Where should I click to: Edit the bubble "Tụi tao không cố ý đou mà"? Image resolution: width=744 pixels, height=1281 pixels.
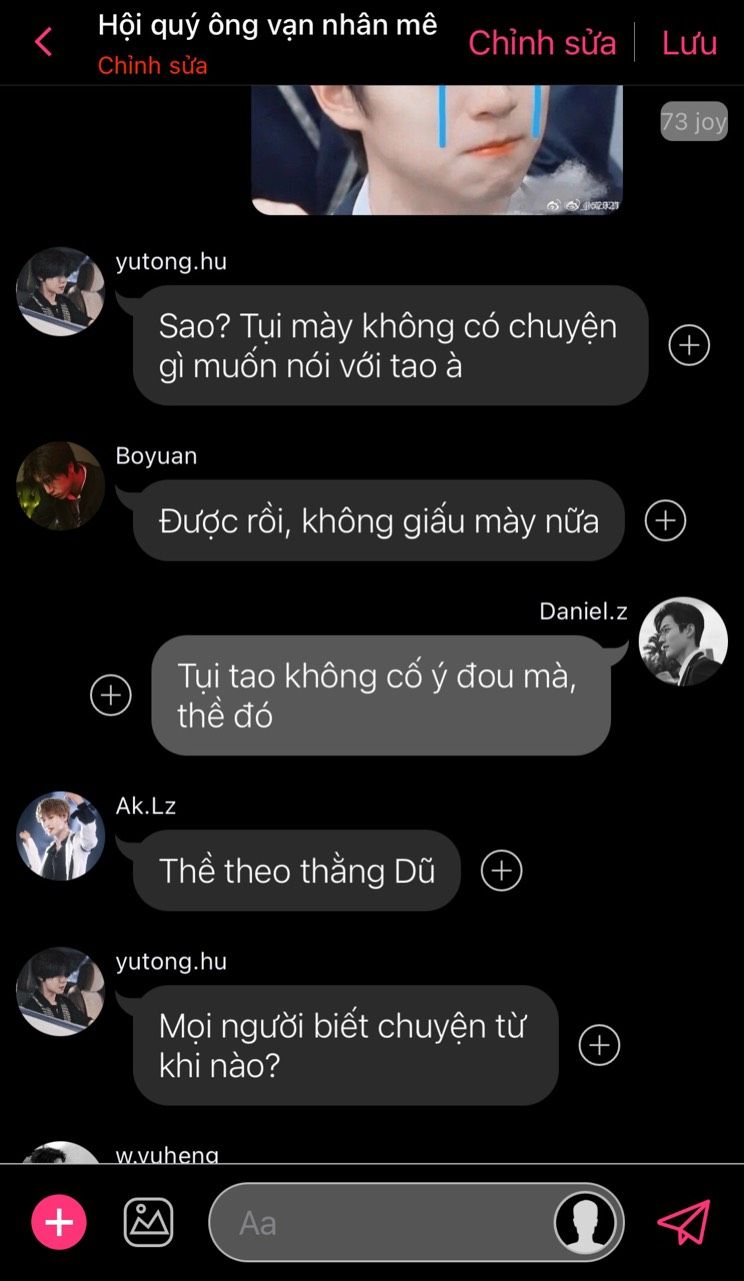pyautogui.click(x=380, y=695)
